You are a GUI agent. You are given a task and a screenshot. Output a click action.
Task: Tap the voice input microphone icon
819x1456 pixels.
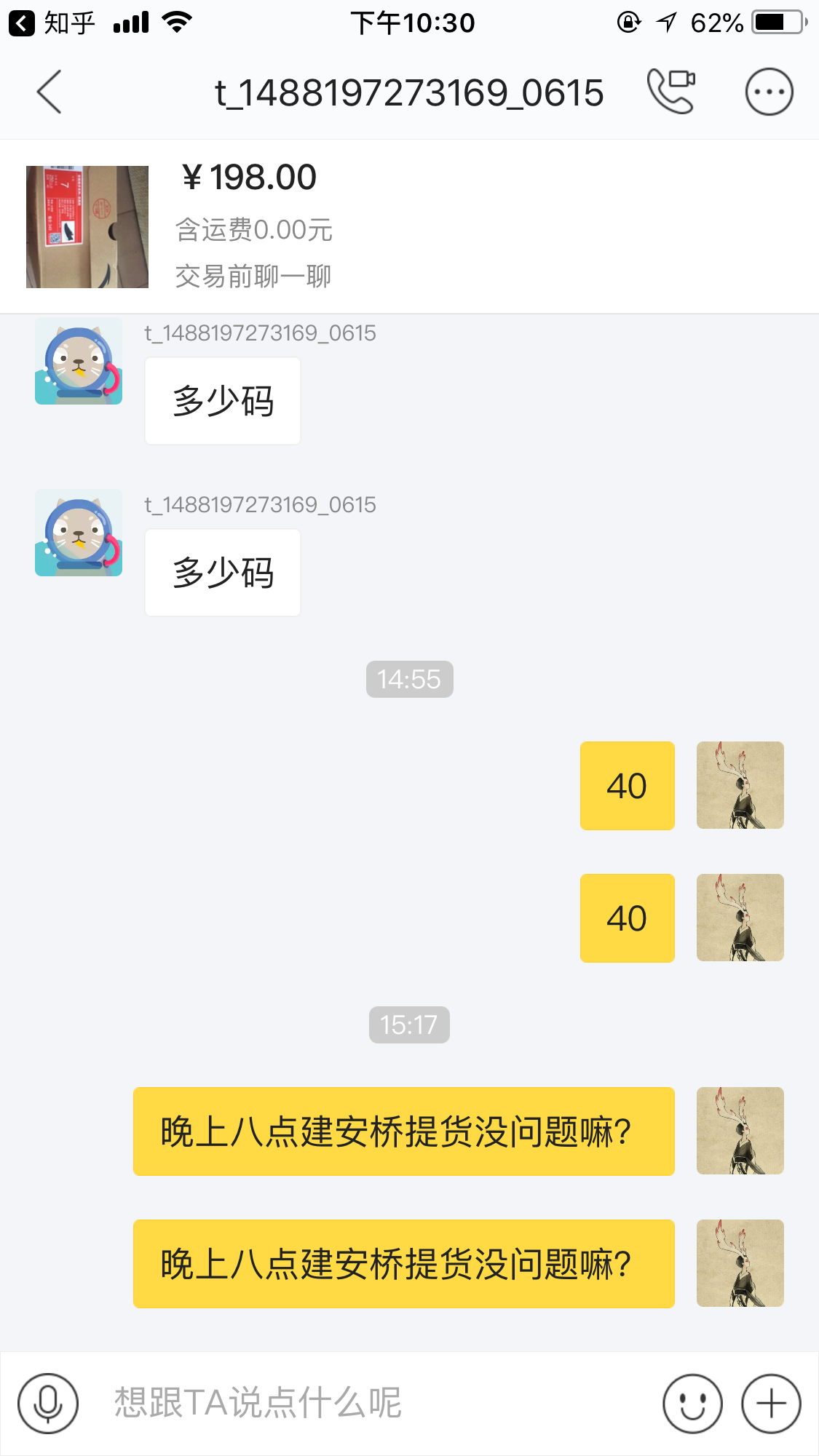pyautogui.click(x=48, y=1403)
